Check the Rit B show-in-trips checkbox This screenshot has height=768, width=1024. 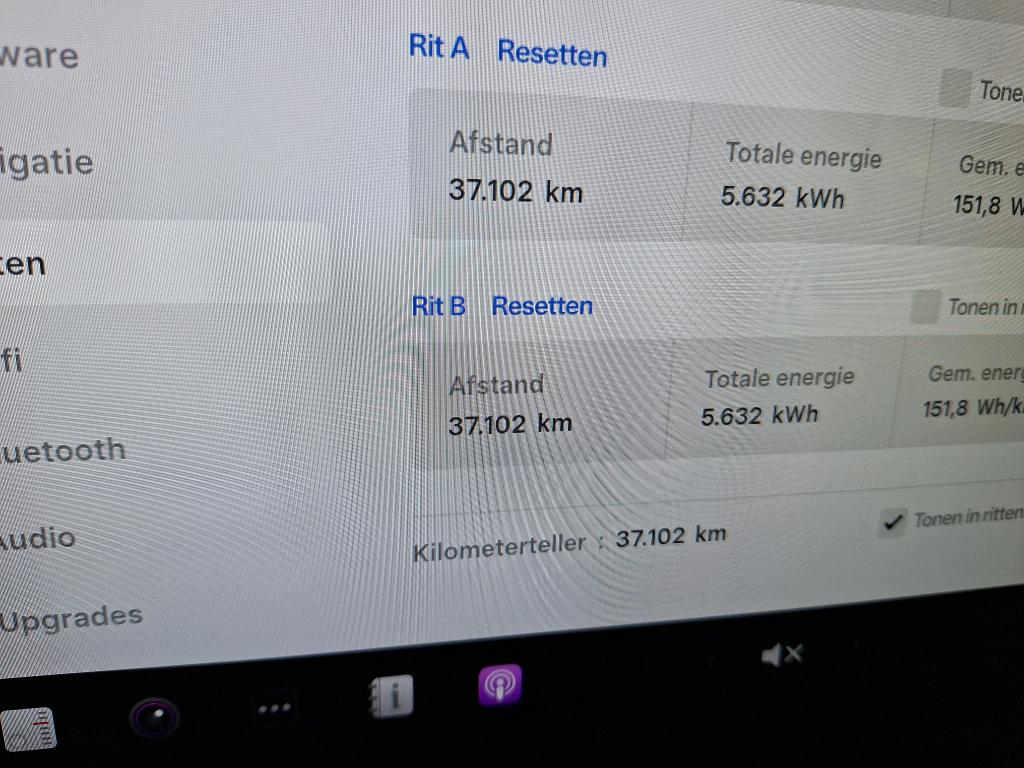click(x=925, y=307)
